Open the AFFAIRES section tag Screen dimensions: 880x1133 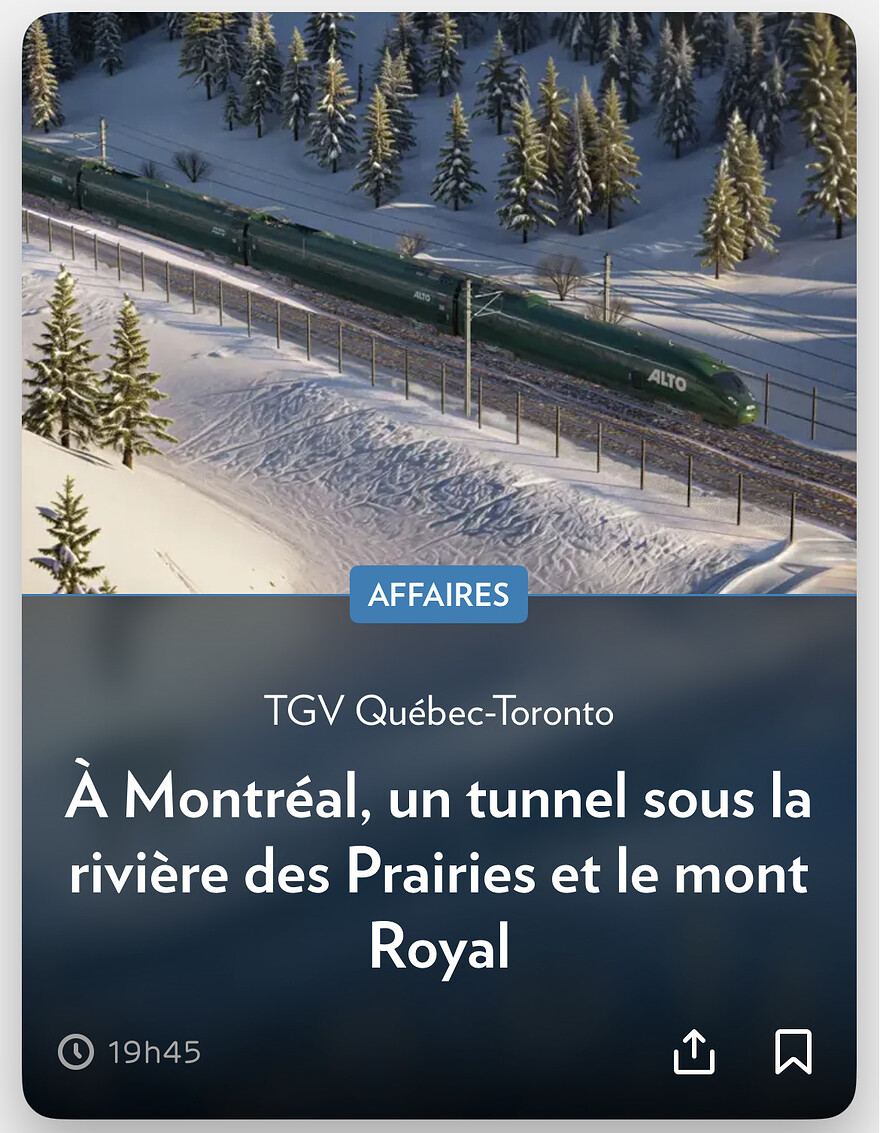pyautogui.click(x=438, y=595)
